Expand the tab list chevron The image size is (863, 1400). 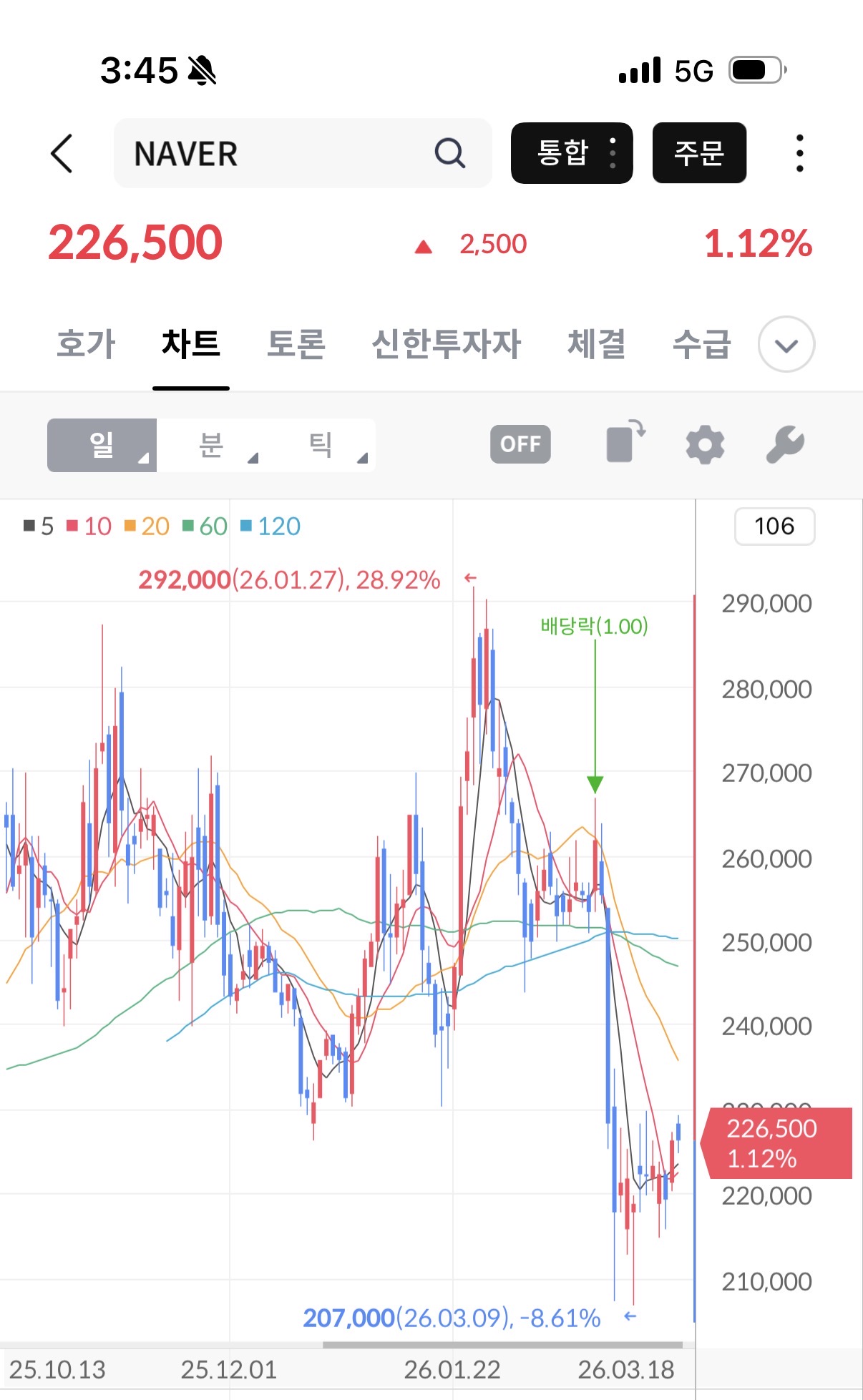(x=786, y=346)
